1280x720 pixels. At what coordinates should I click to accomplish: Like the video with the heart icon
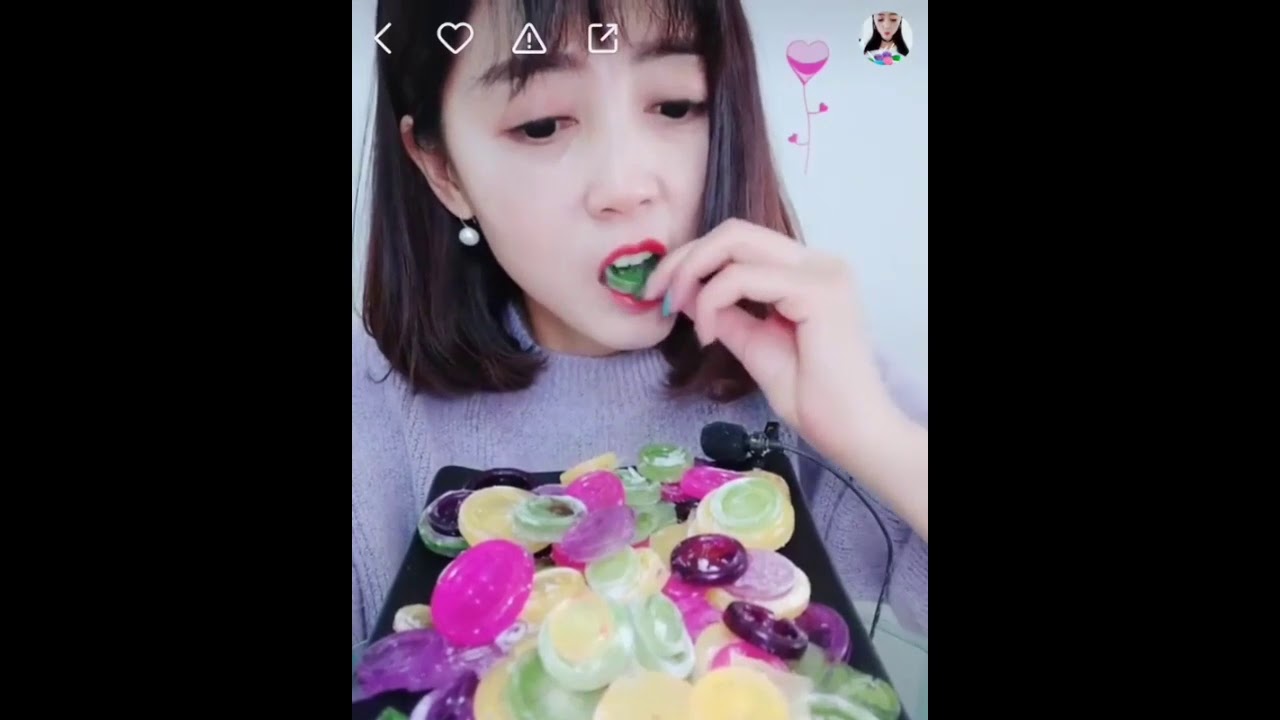pos(455,39)
